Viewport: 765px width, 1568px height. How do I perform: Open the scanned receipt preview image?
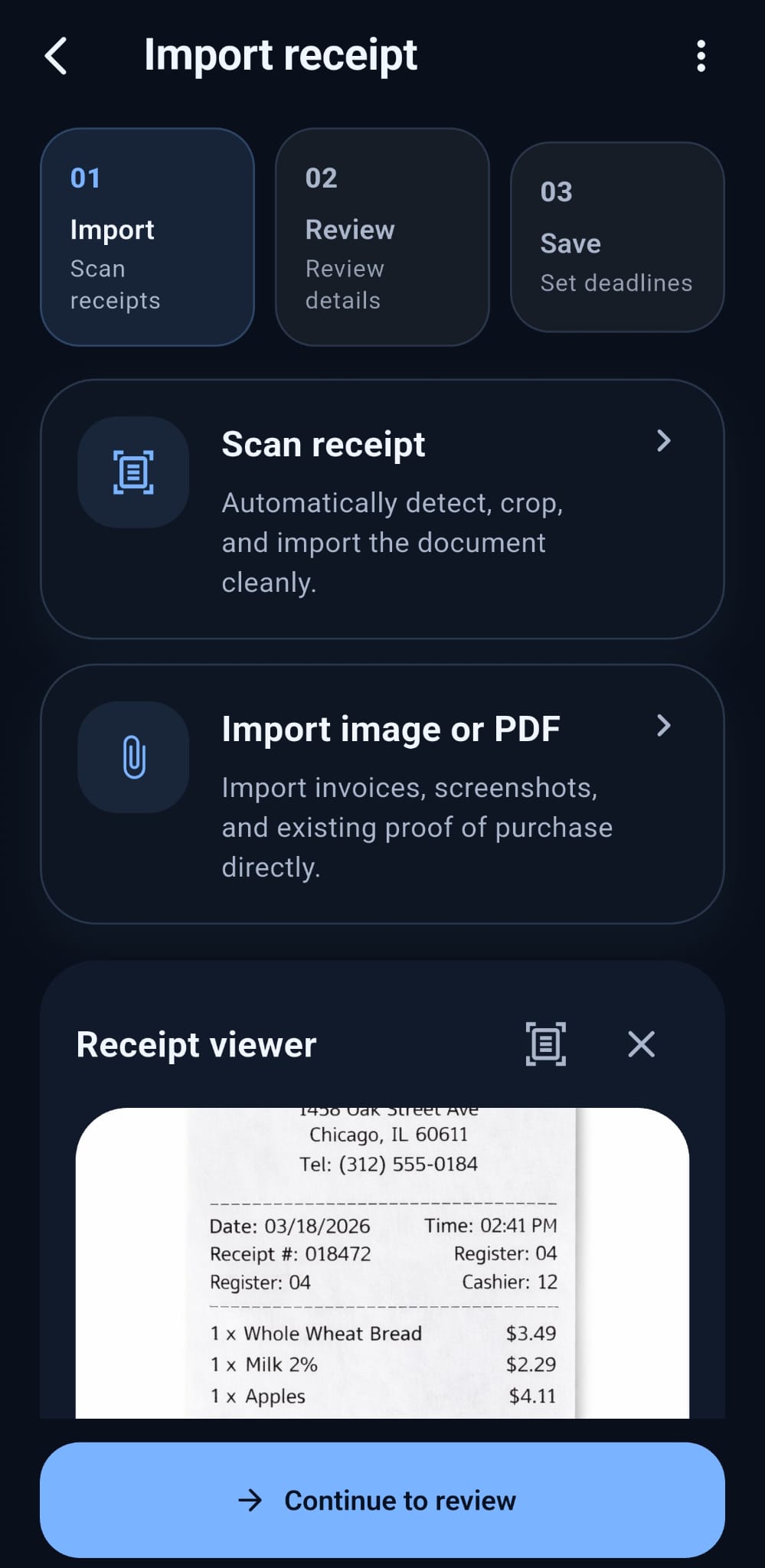coord(382,1263)
